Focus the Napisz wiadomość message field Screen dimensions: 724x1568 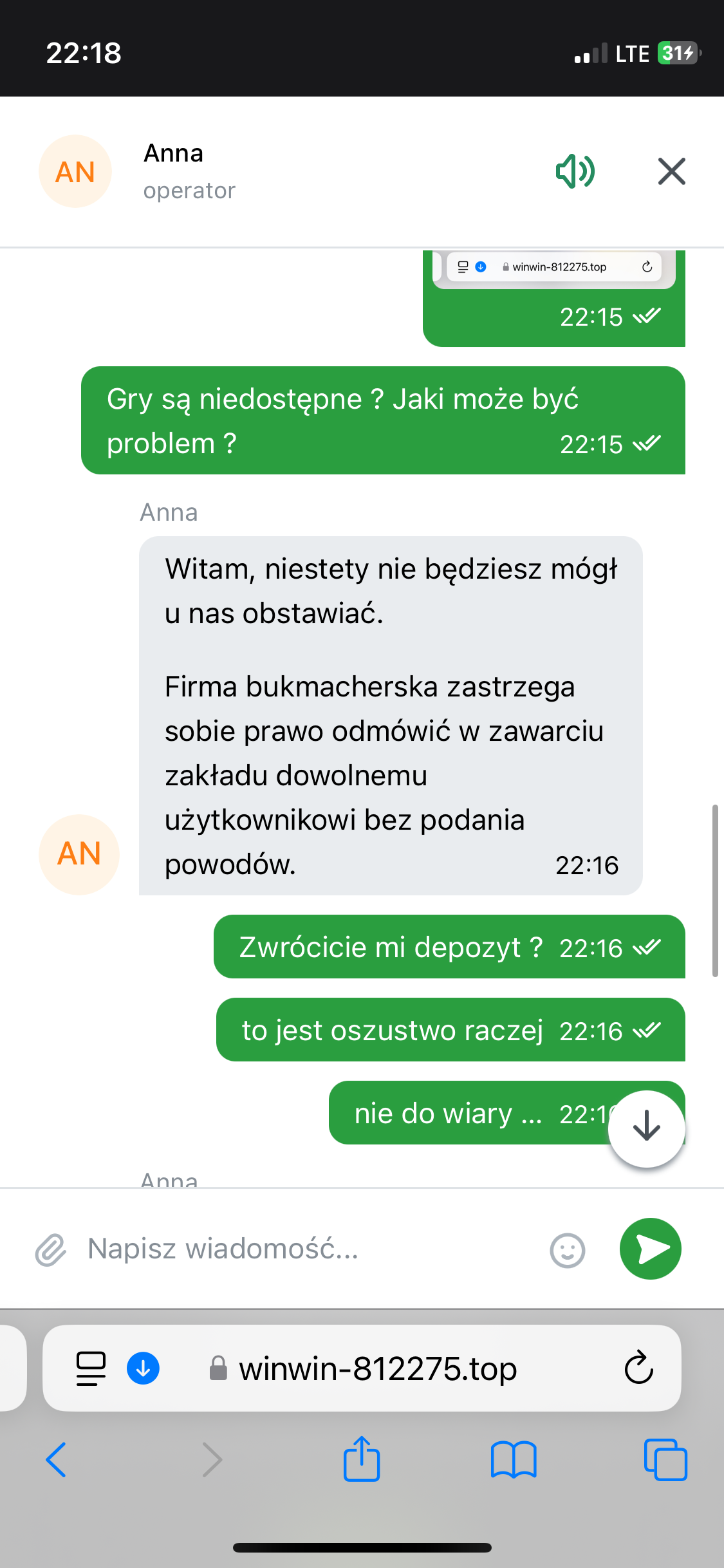(x=309, y=1249)
